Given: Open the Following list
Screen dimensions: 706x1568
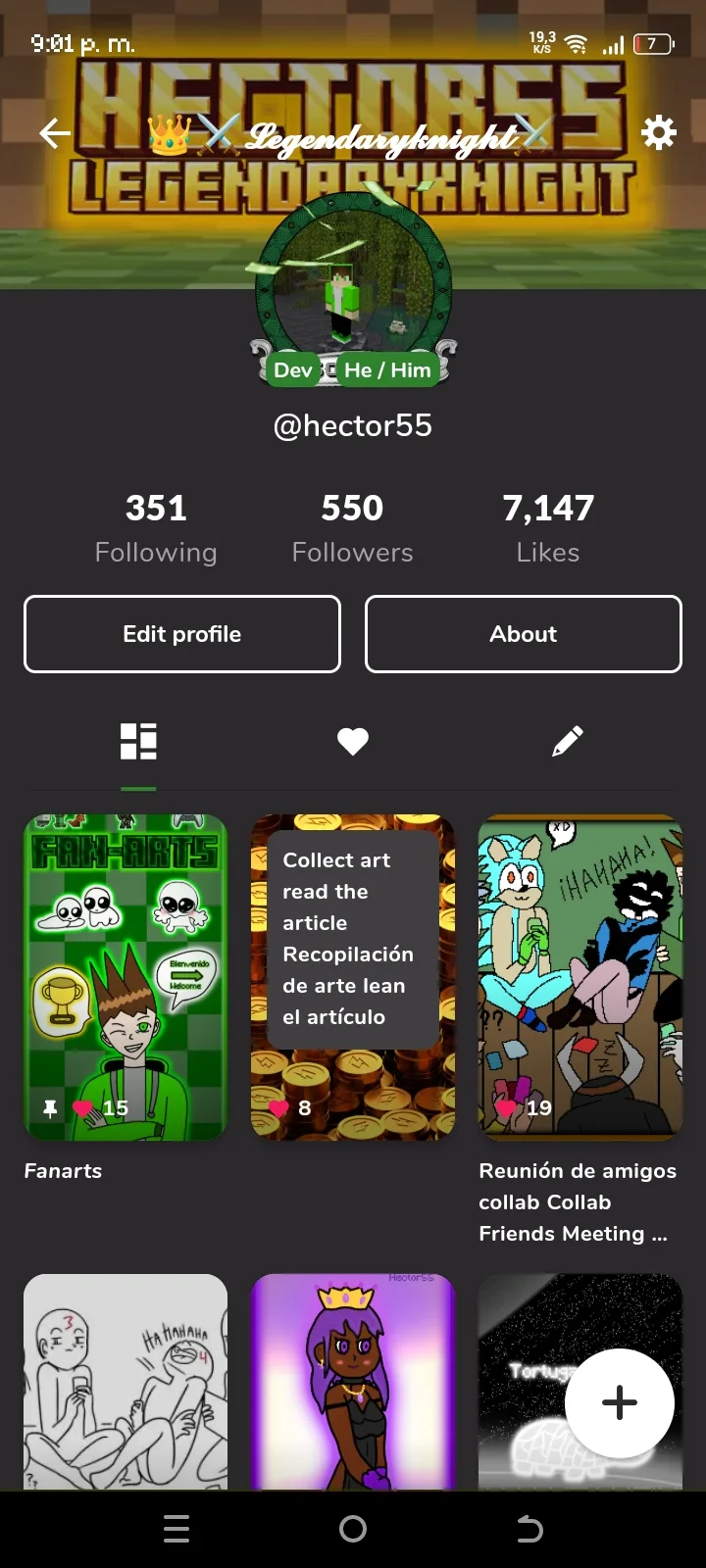Looking at the screenshot, I should point(156,528).
